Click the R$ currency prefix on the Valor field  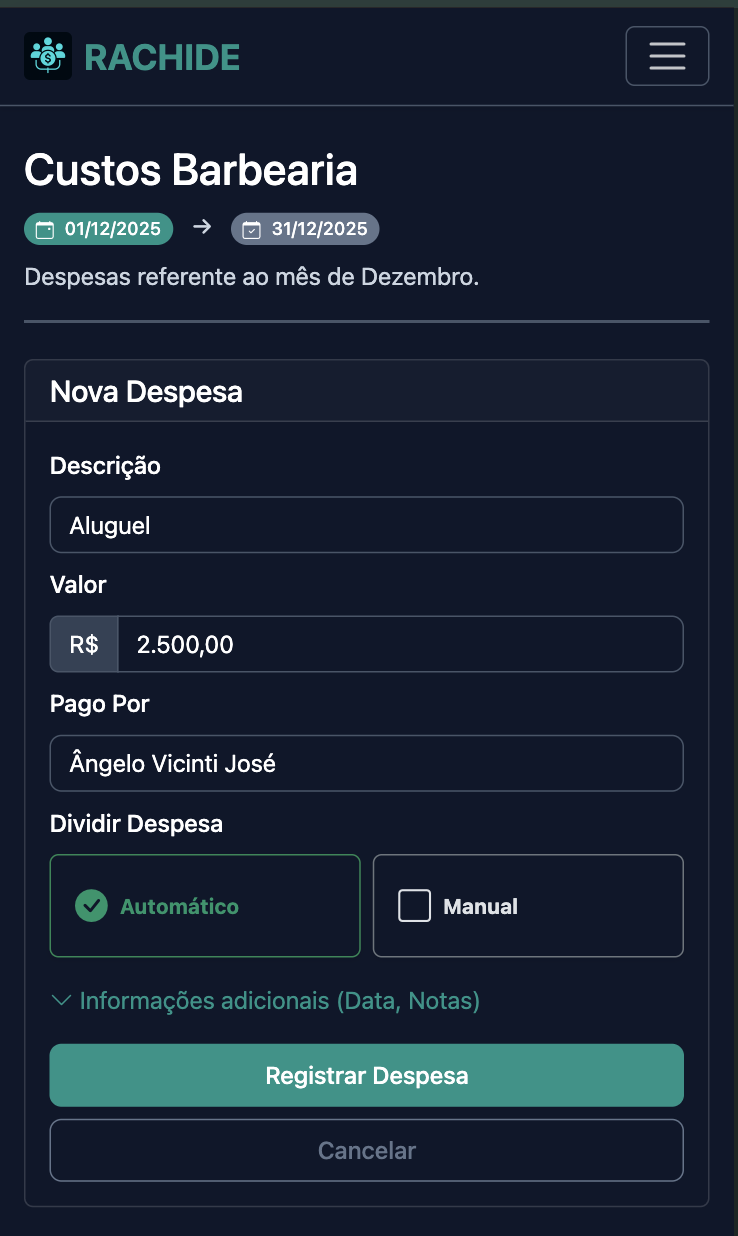83,643
